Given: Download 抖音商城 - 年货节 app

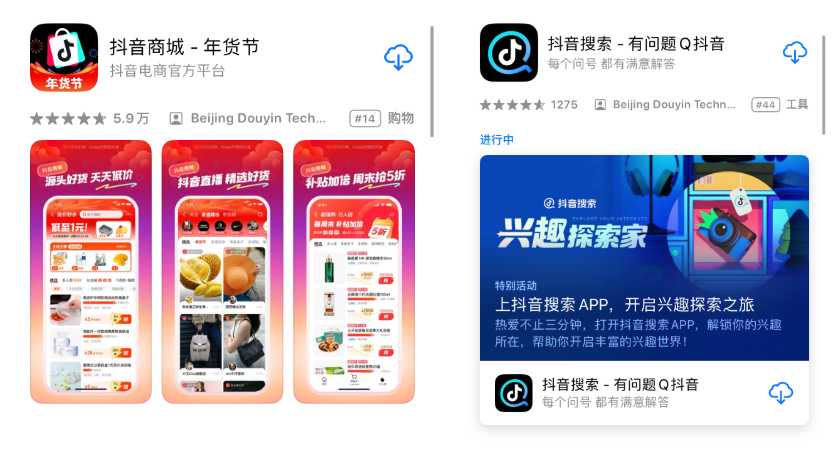Looking at the screenshot, I should 398,58.
